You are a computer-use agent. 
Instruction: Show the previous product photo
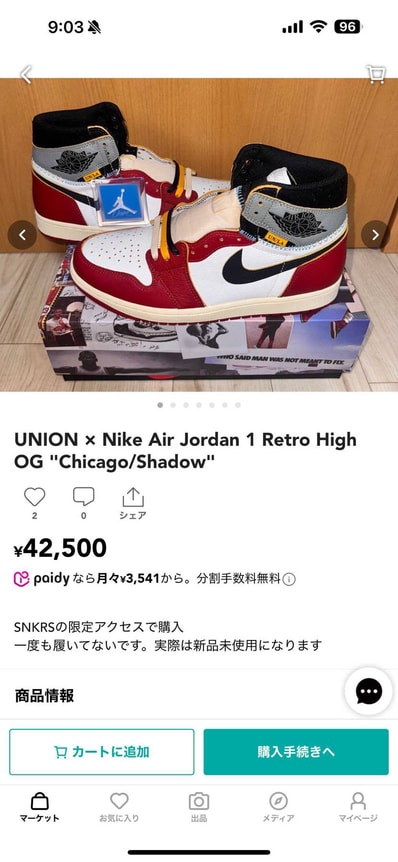(22, 235)
